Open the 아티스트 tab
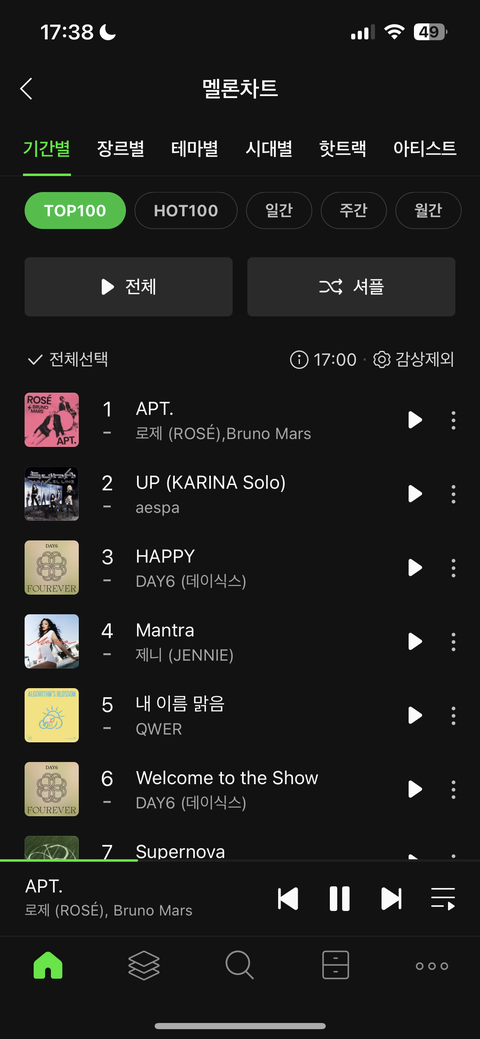This screenshot has height=1039, width=480. pyautogui.click(x=425, y=148)
